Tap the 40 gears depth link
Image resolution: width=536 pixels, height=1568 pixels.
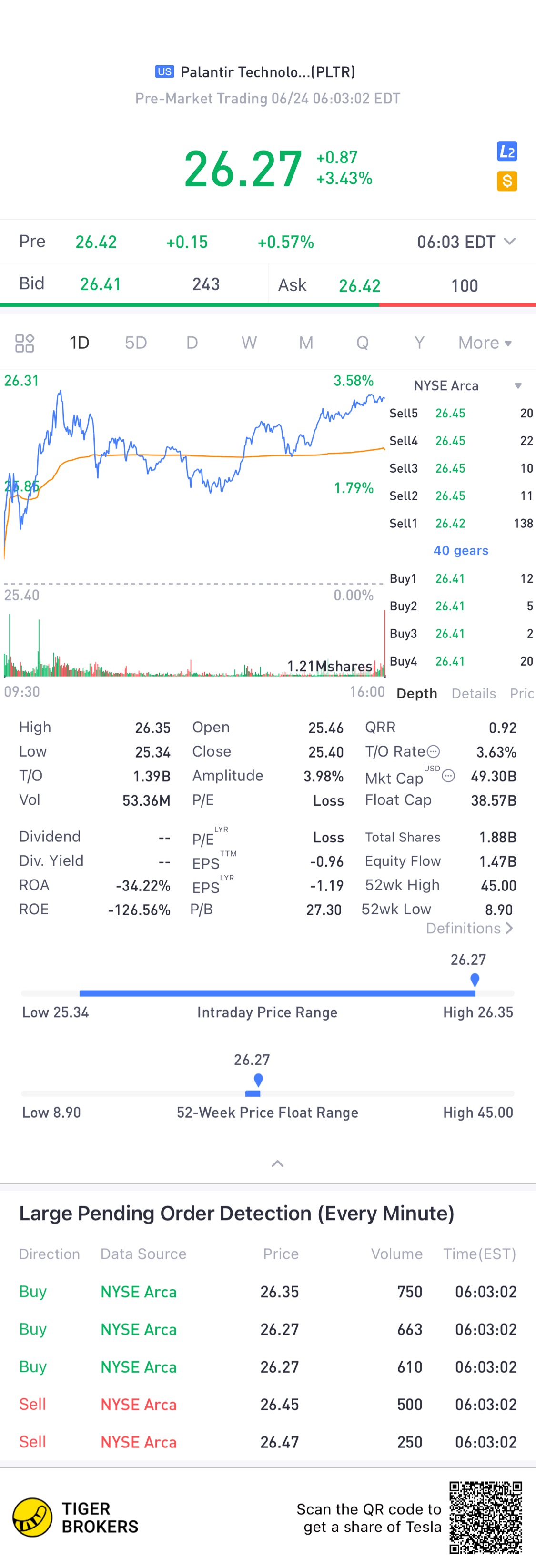pos(461,550)
